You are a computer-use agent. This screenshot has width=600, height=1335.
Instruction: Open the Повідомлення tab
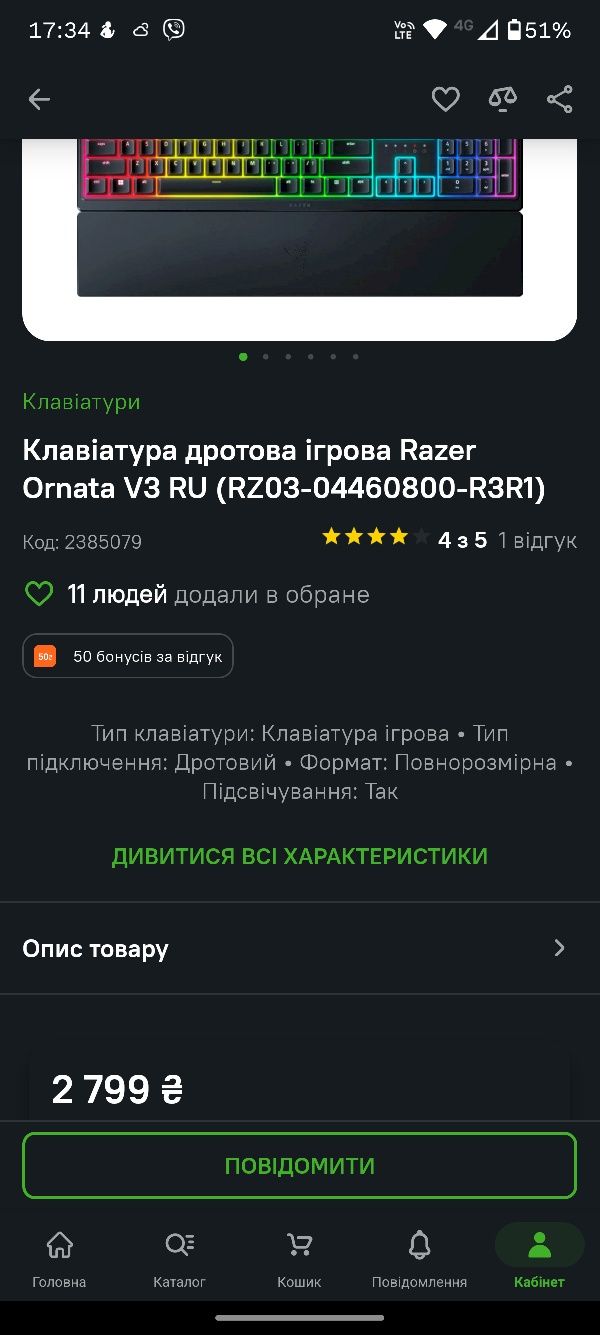coord(419,1258)
